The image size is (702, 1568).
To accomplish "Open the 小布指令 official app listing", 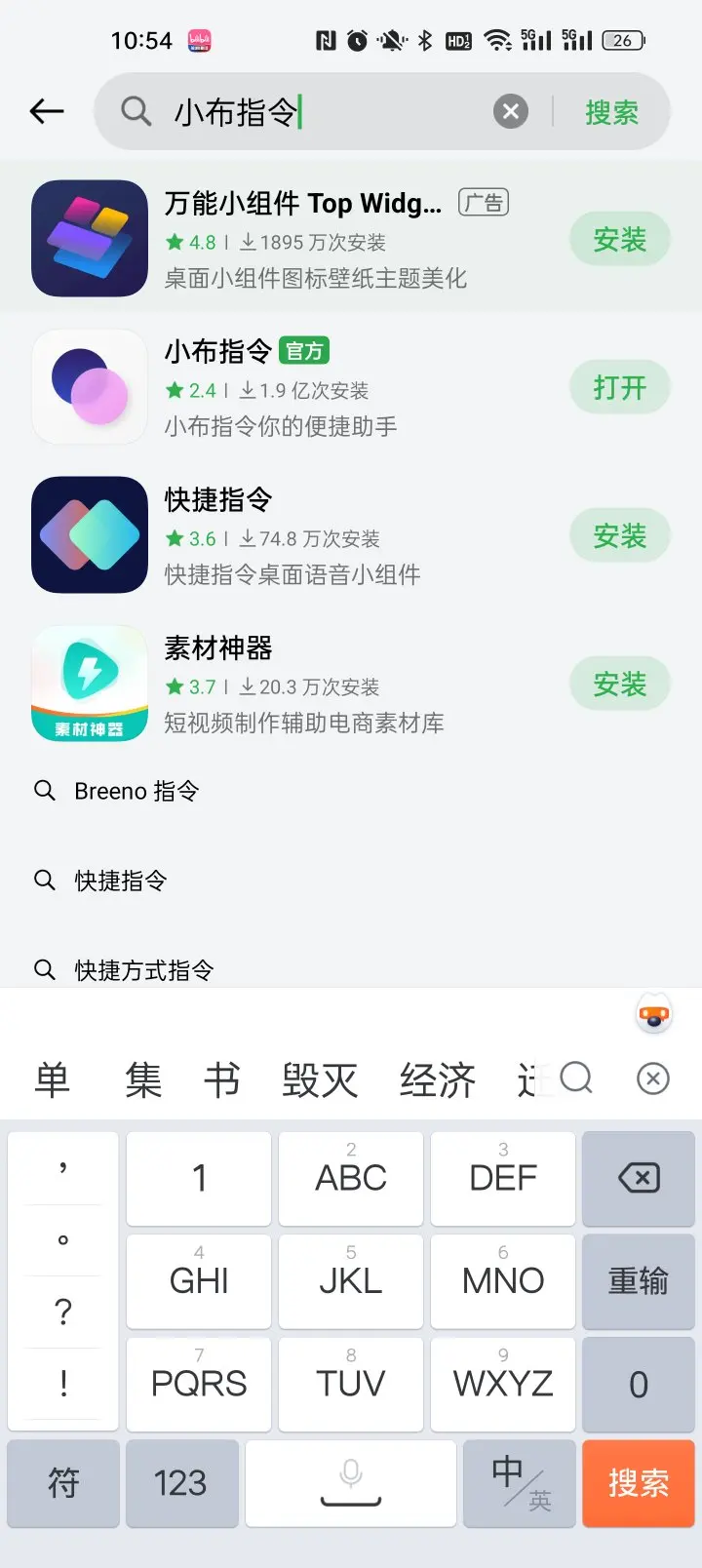I will coord(292,387).
